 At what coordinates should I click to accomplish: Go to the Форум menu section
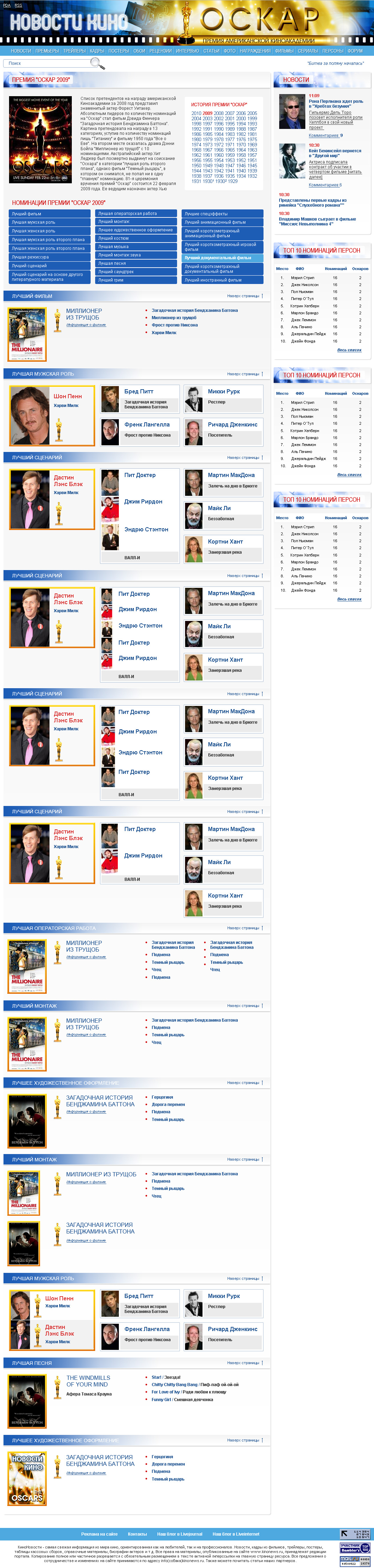(354, 51)
